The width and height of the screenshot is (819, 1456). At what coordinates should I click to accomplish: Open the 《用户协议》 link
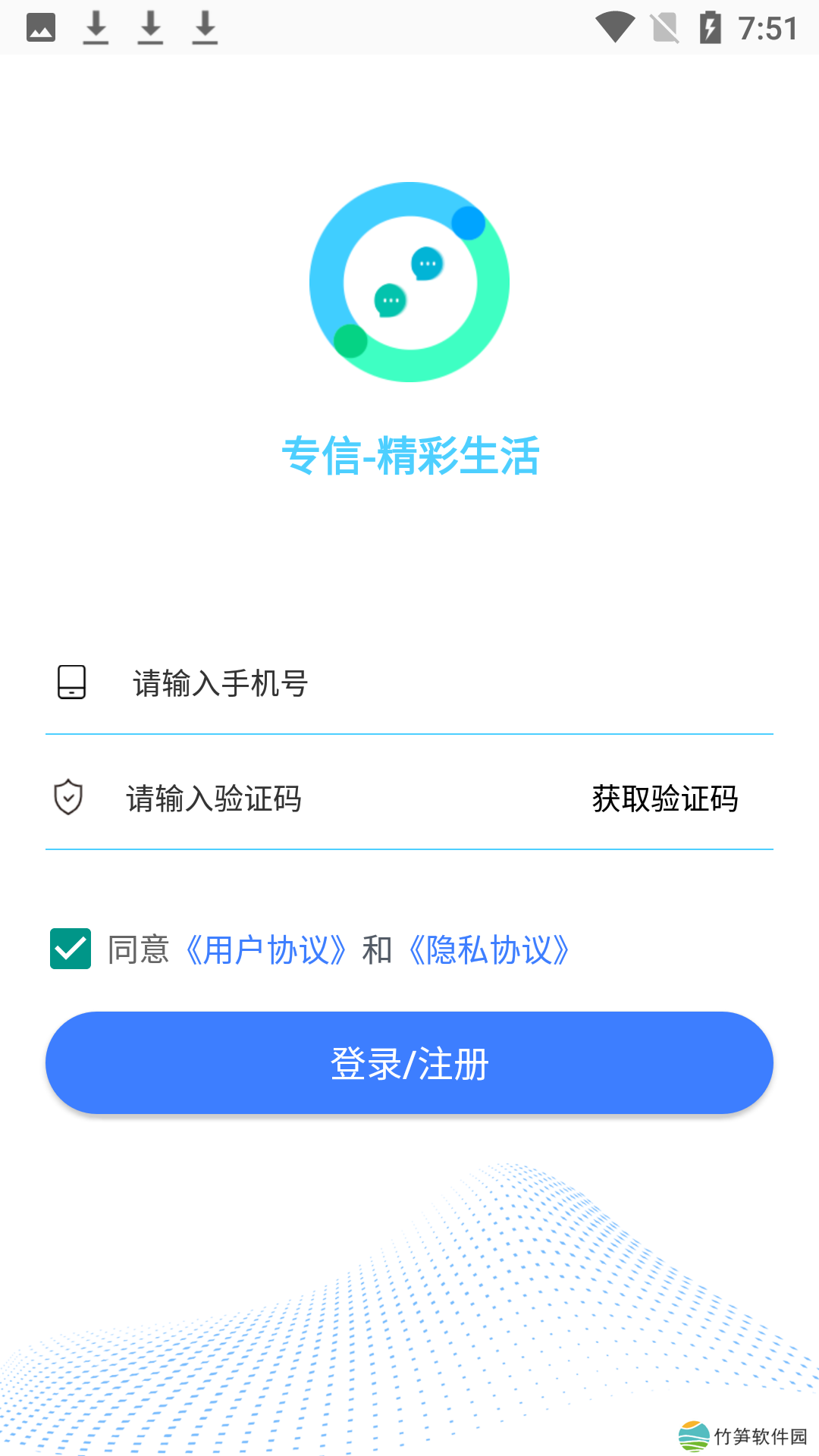(x=265, y=950)
